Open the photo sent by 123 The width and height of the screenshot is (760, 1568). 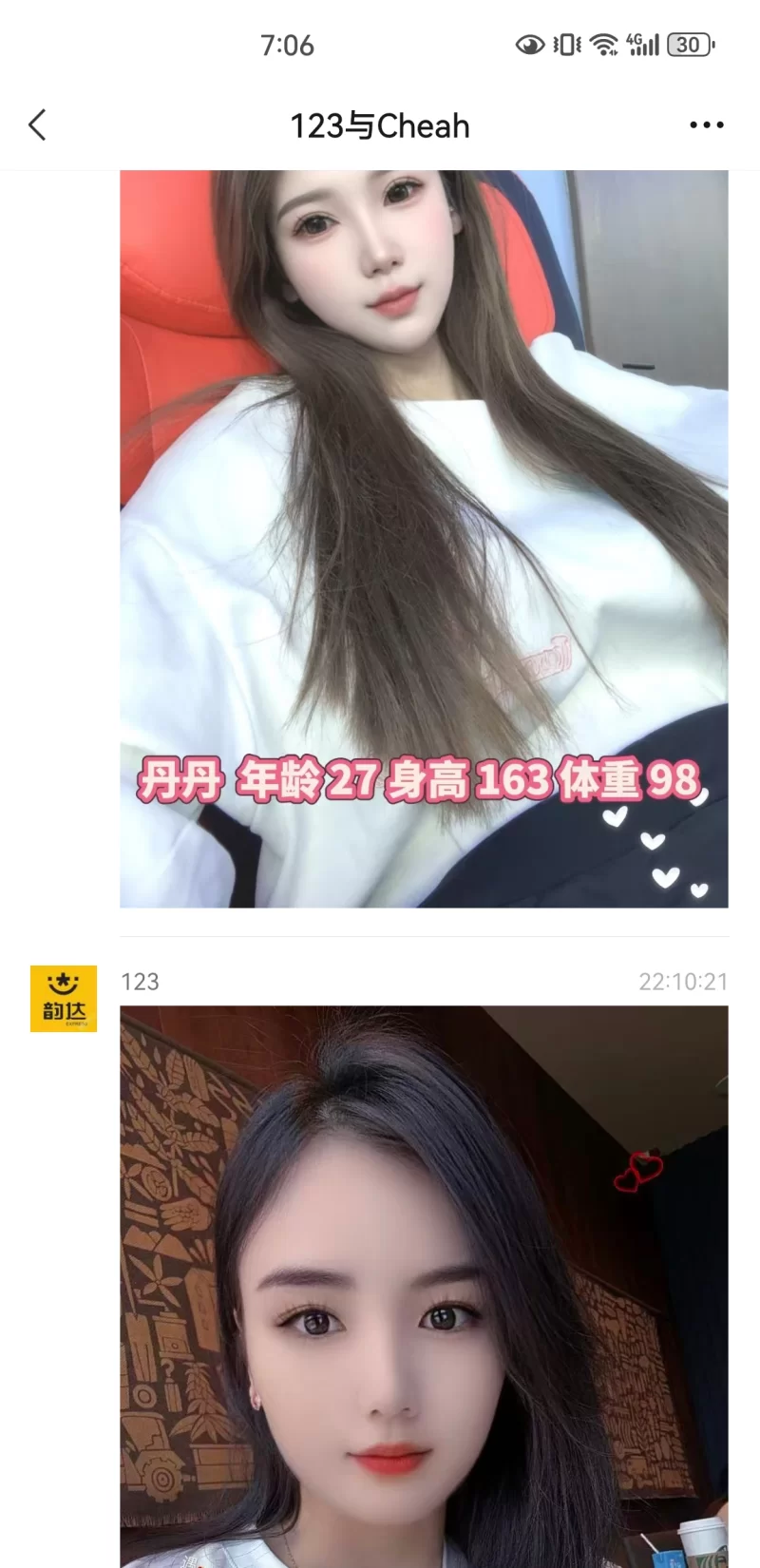point(423,1283)
